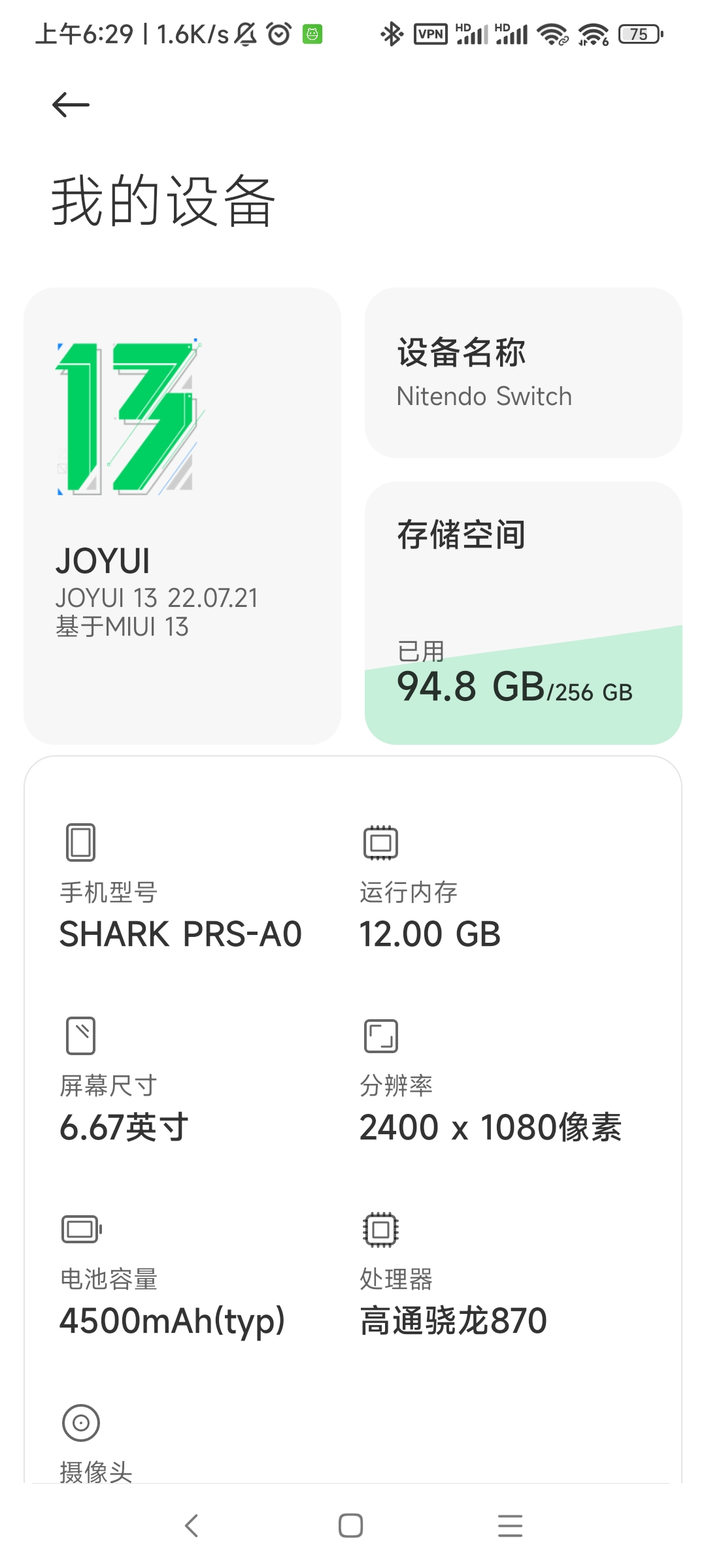Viewport: 706px width, 1568px height.
Task: Tap the system home button
Action: (x=351, y=1526)
